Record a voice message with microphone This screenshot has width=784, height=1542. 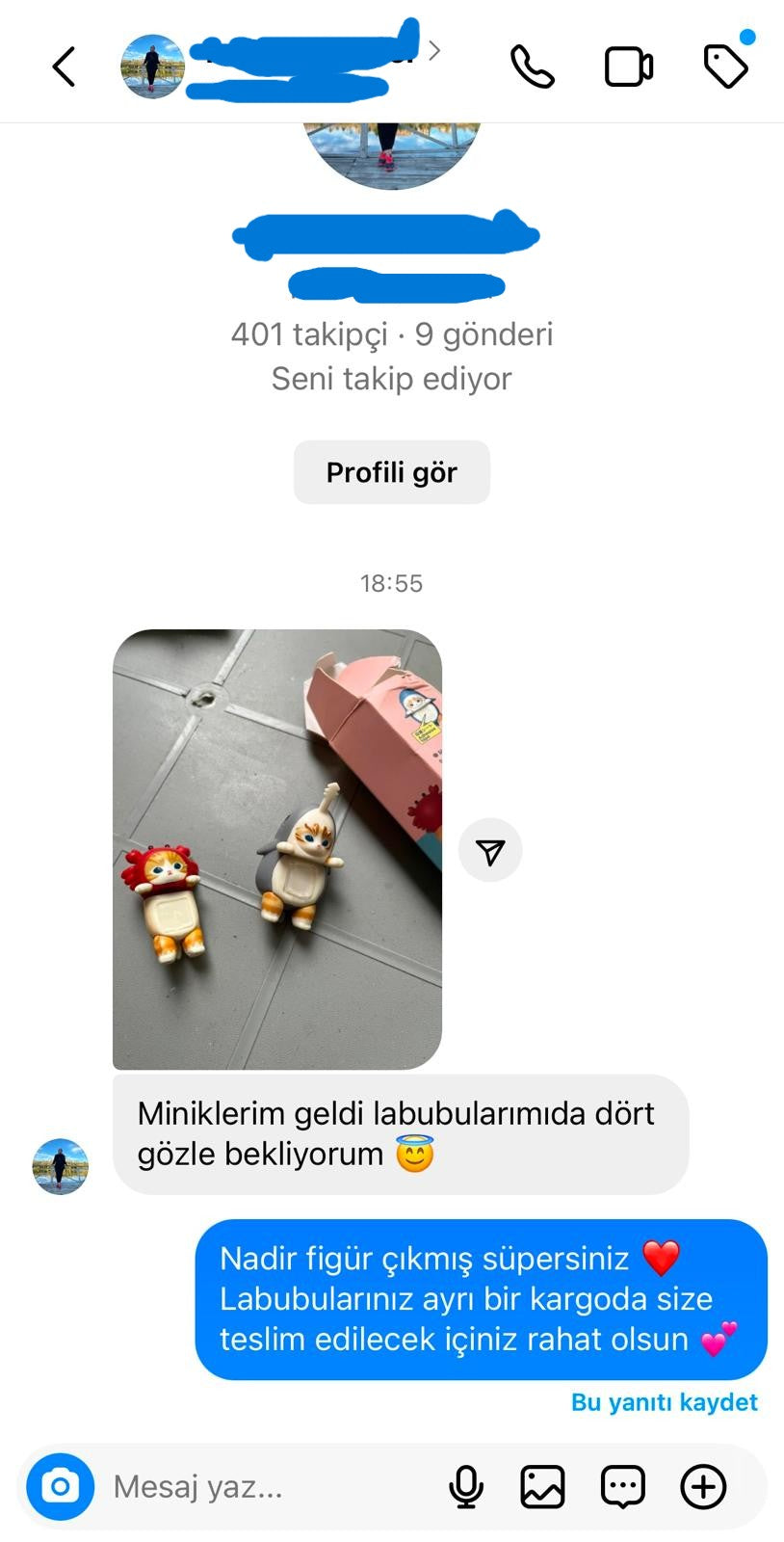pos(466,1486)
